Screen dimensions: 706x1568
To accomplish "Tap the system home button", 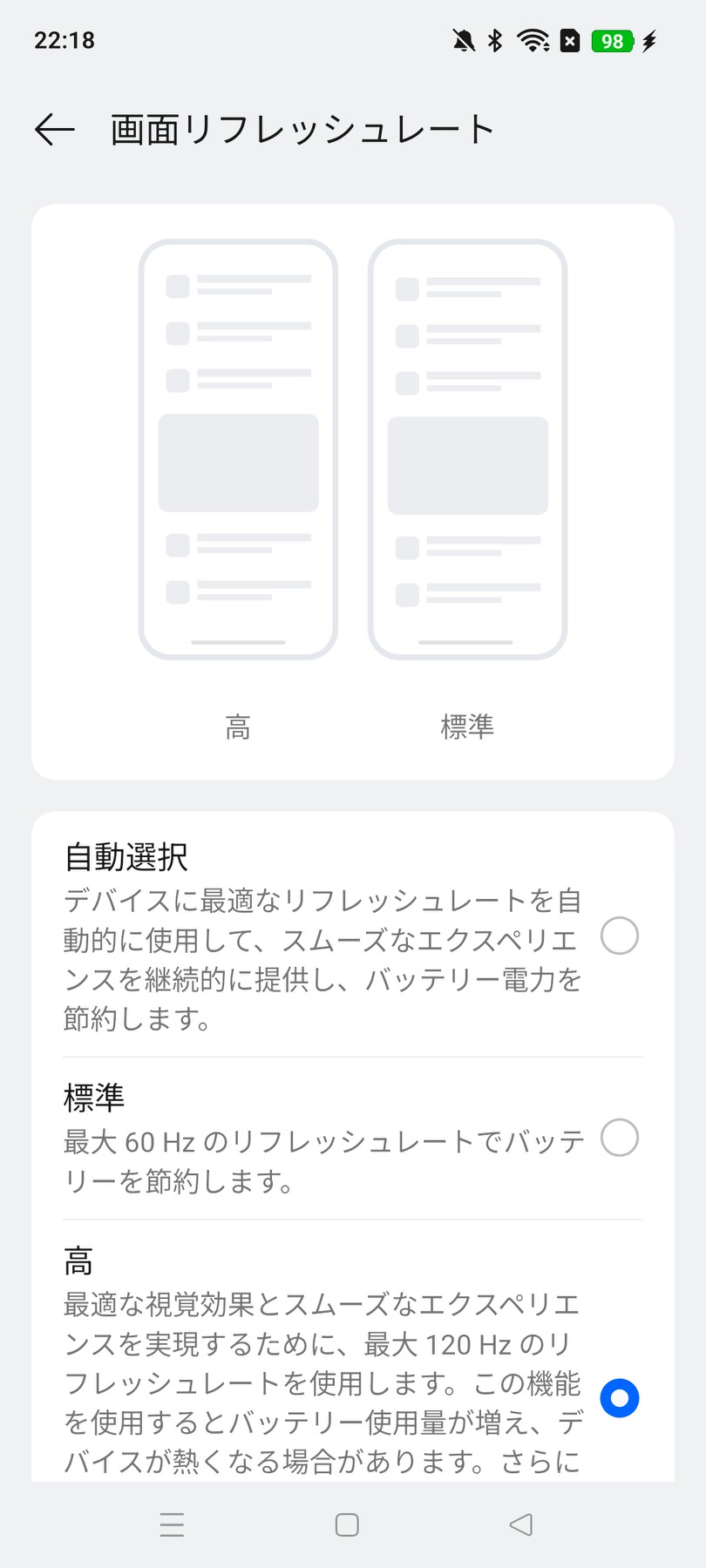I will (x=347, y=1524).
